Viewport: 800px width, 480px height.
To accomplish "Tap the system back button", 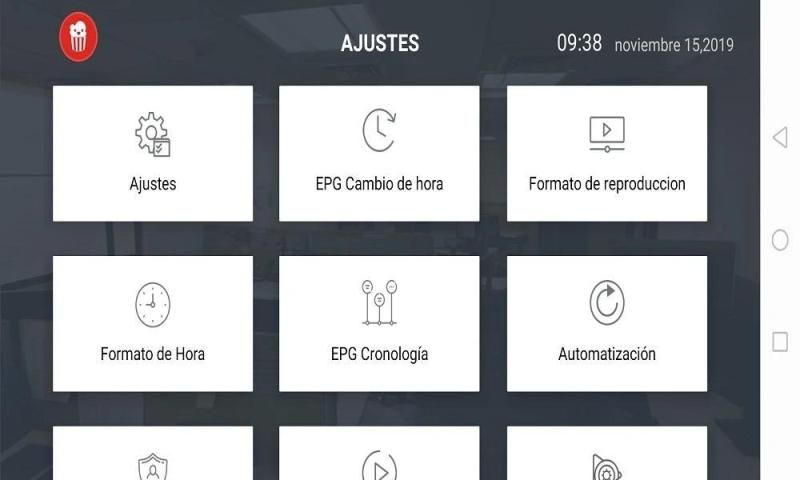I will [x=780, y=138].
